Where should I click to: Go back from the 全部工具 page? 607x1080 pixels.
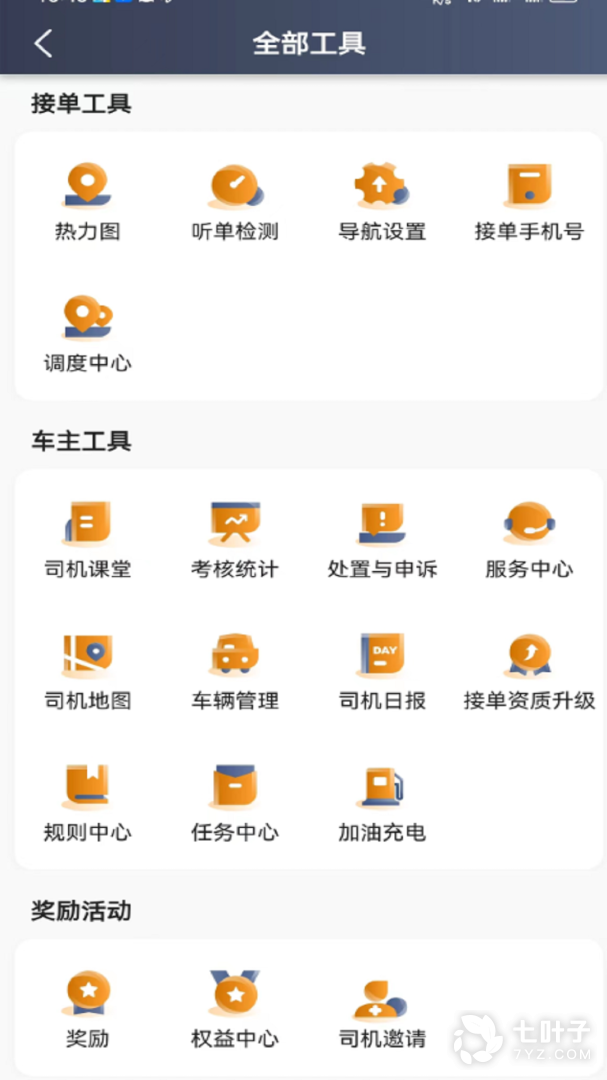coord(43,43)
